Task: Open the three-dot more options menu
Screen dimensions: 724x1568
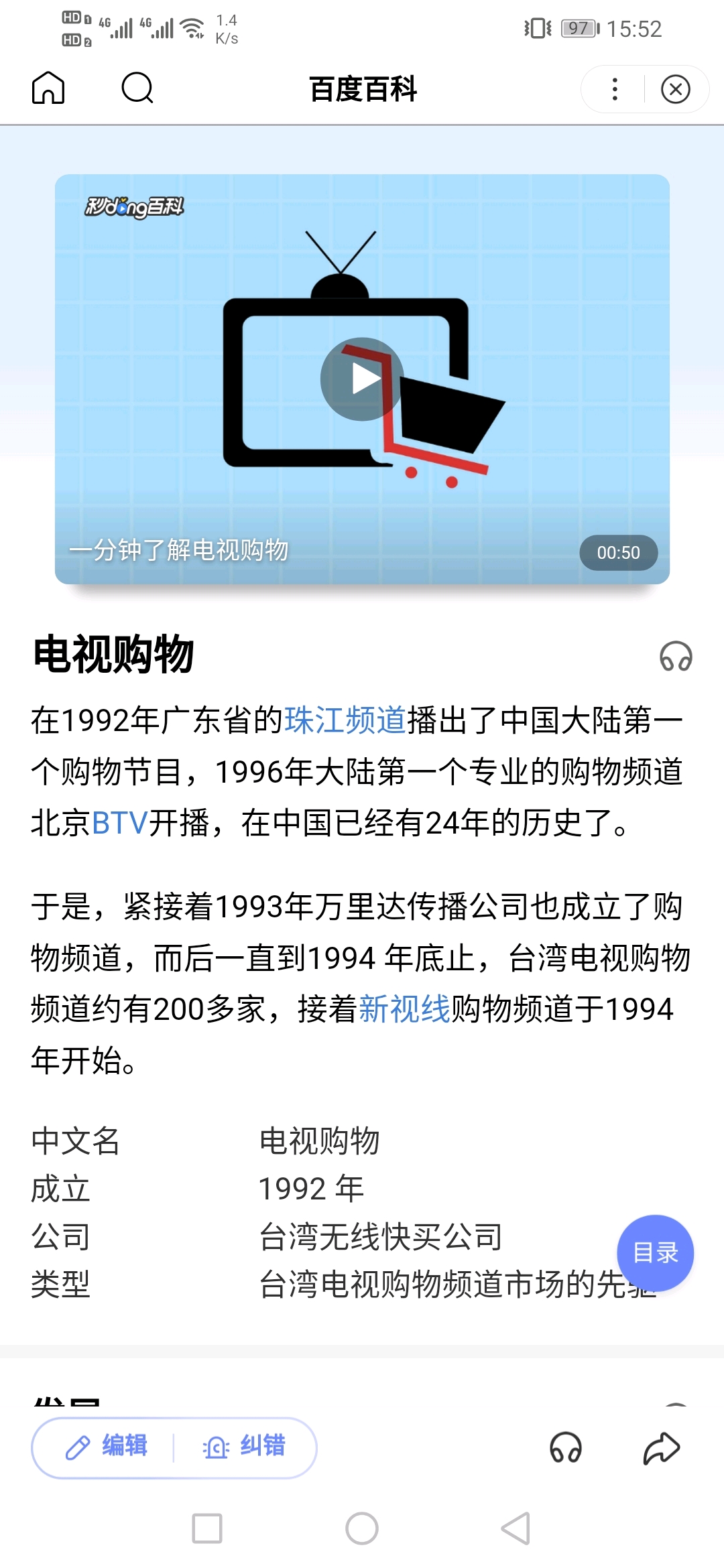Action: 615,89
